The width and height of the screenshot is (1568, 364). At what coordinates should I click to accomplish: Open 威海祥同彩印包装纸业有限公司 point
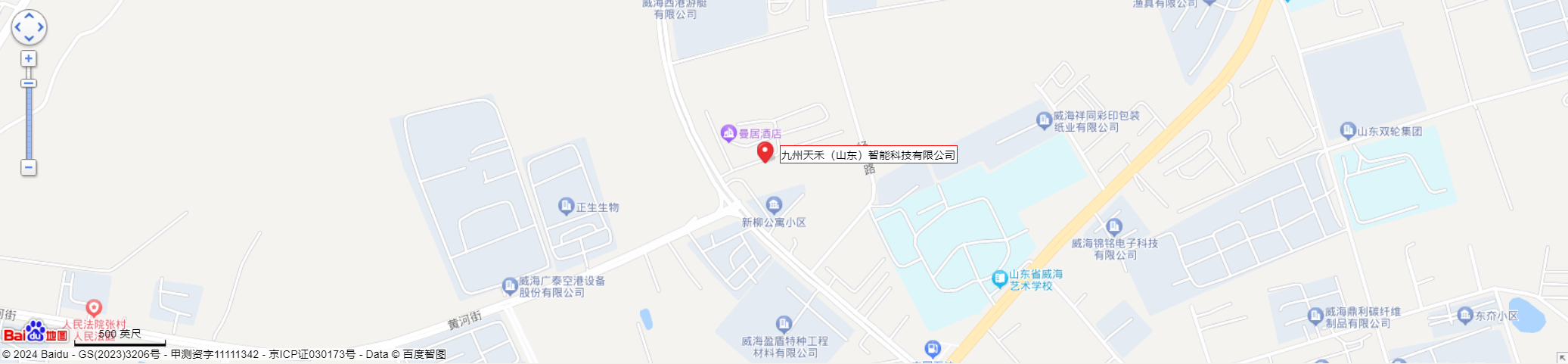[1044, 120]
